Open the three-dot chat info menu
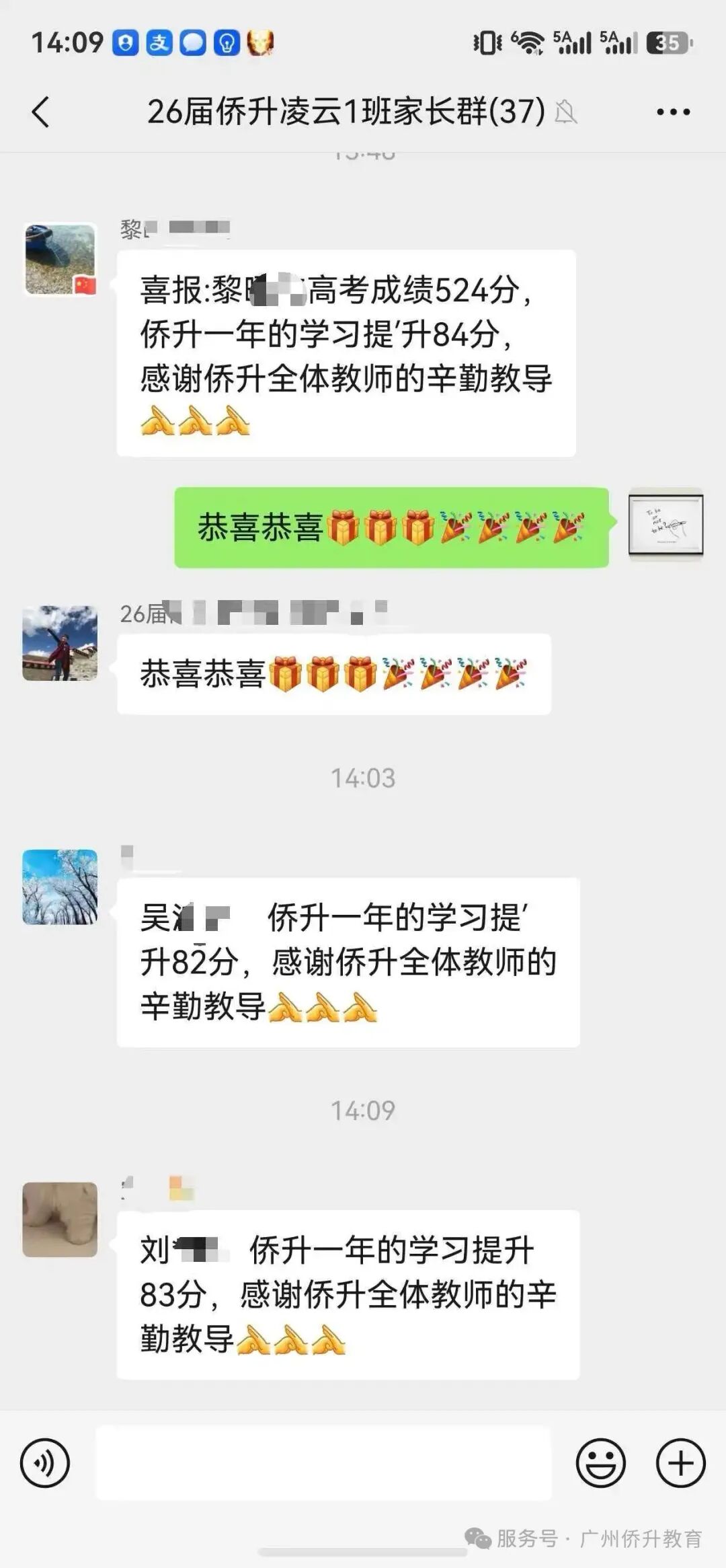726x1568 pixels. [674, 112]
